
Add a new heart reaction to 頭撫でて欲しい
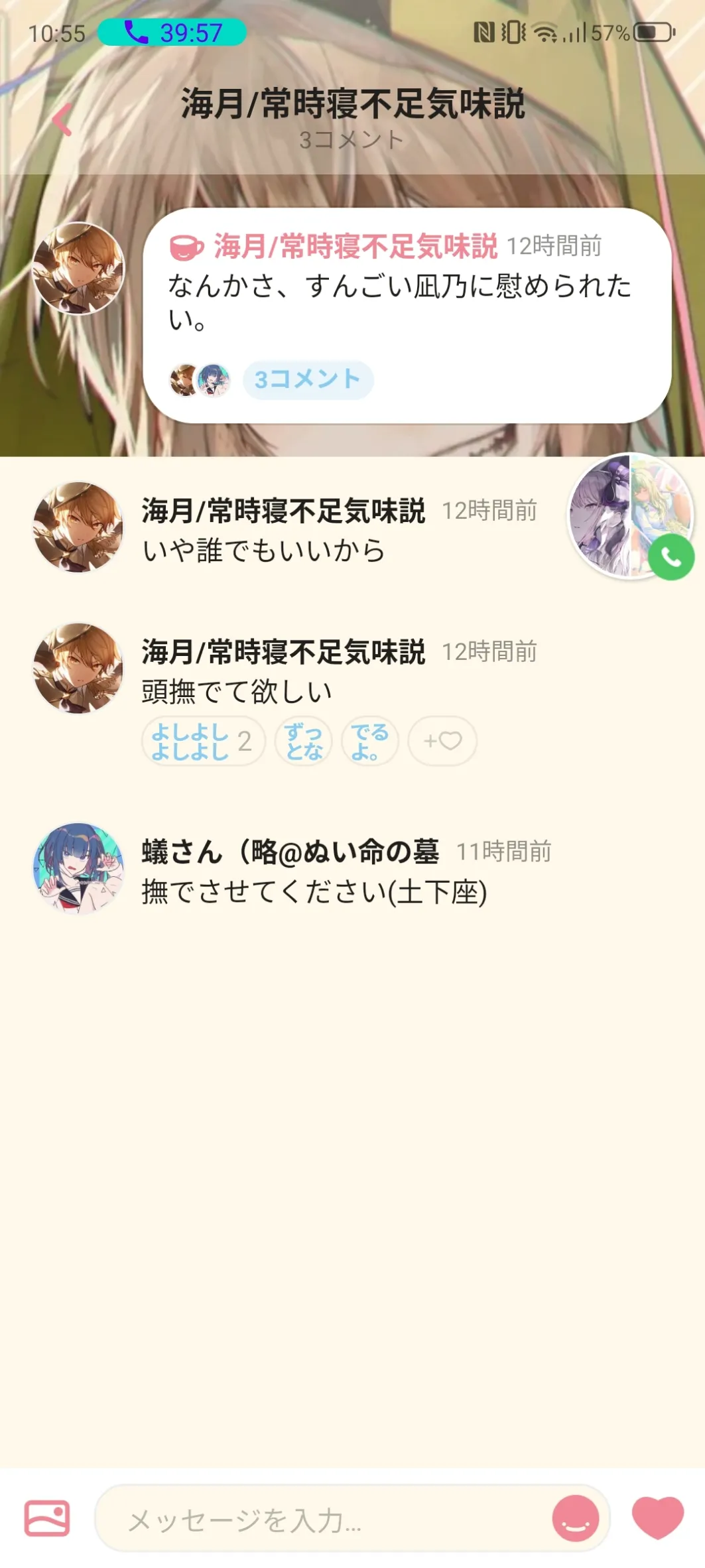tap(442, 742)
